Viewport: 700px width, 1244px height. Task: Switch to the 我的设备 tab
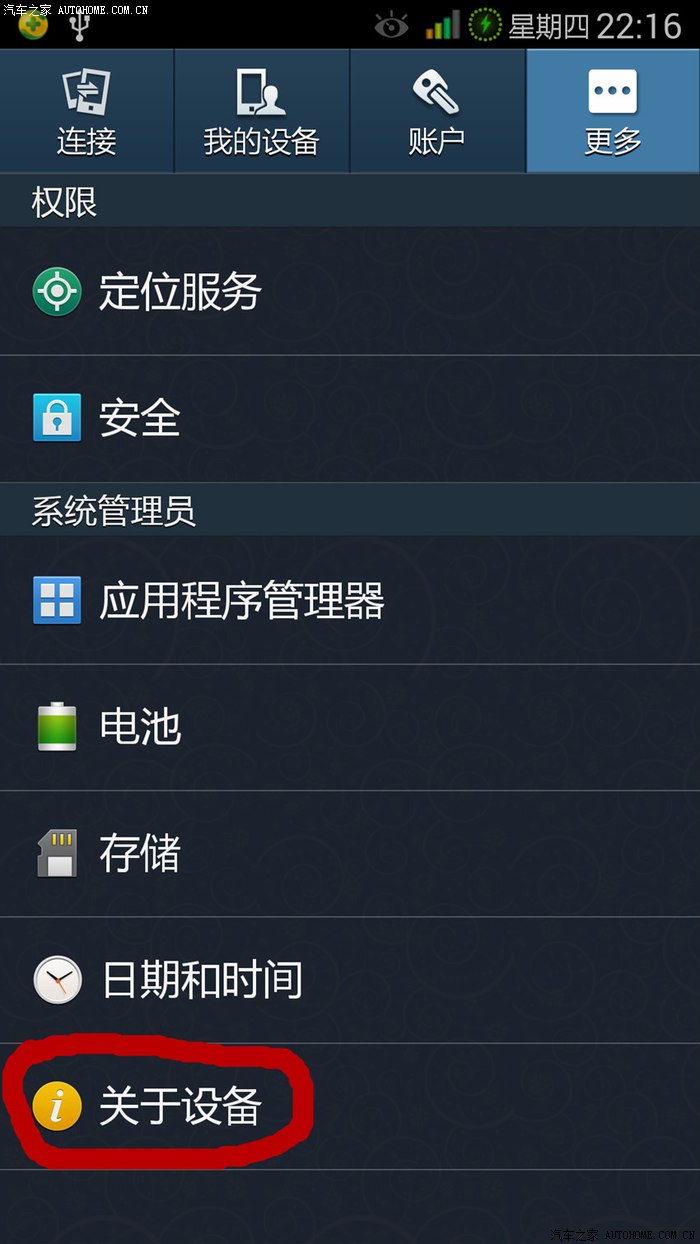click(261, 112)
